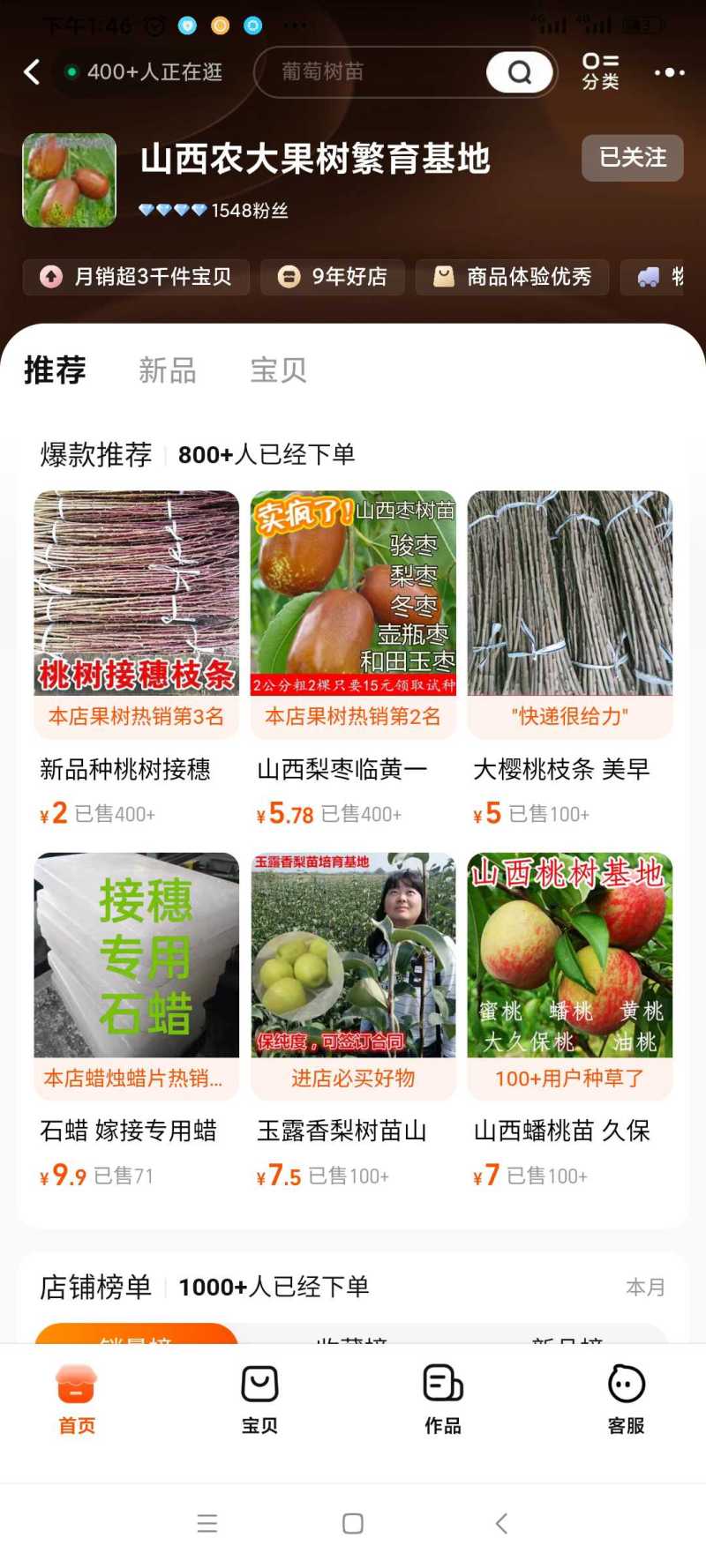This screenshot has width=706, height=1568.
Task: Go back using the top-left arrow
Action: pos(32,72)
